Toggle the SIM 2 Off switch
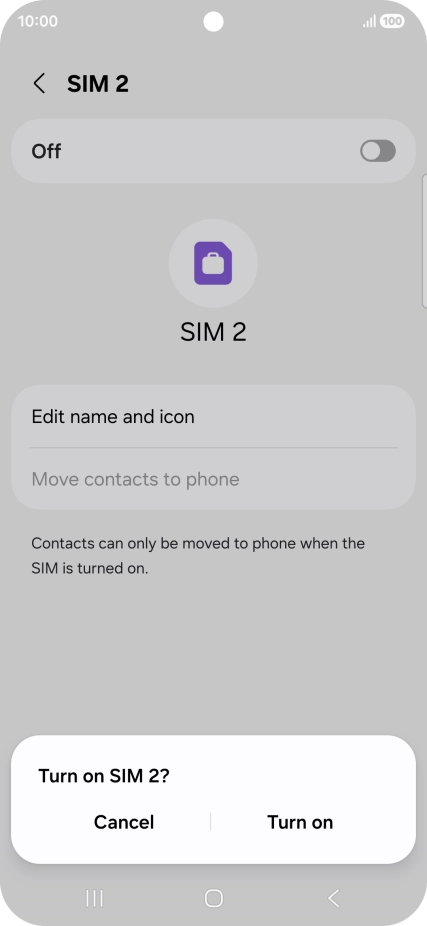Image resolution: width=427 pixels, height=926 pixels. coord(378,151)
